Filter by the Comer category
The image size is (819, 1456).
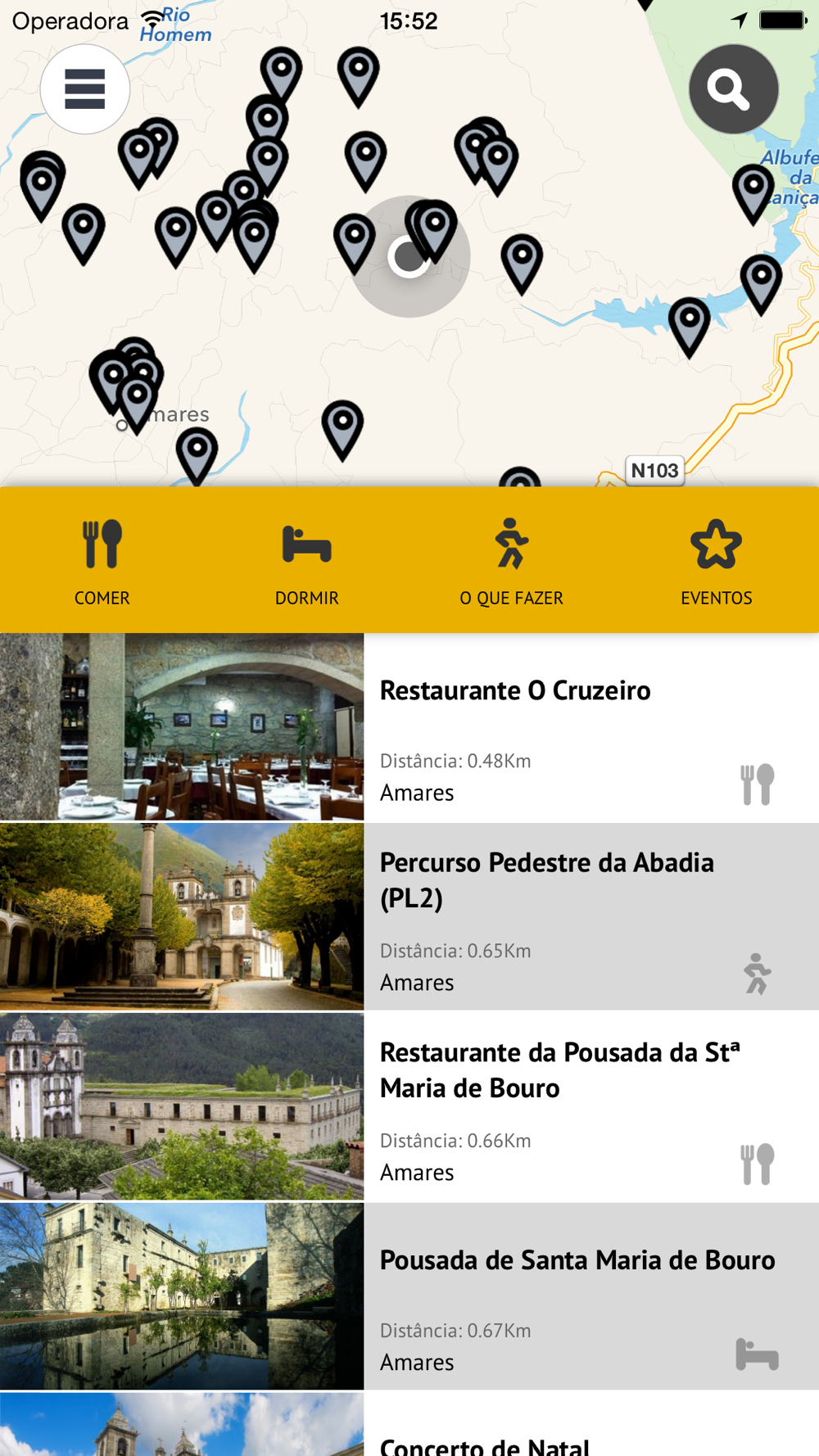coord(102,561)
